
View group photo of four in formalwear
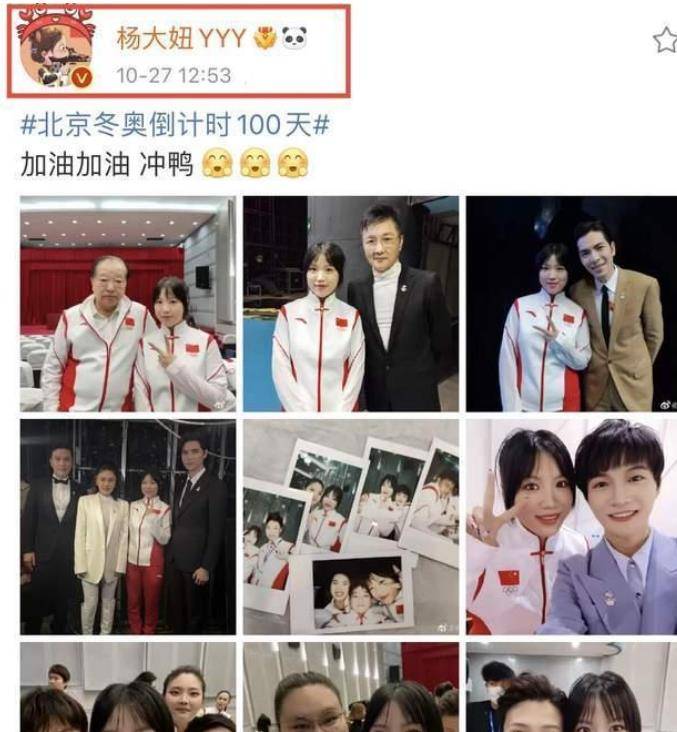click(128, 526)
